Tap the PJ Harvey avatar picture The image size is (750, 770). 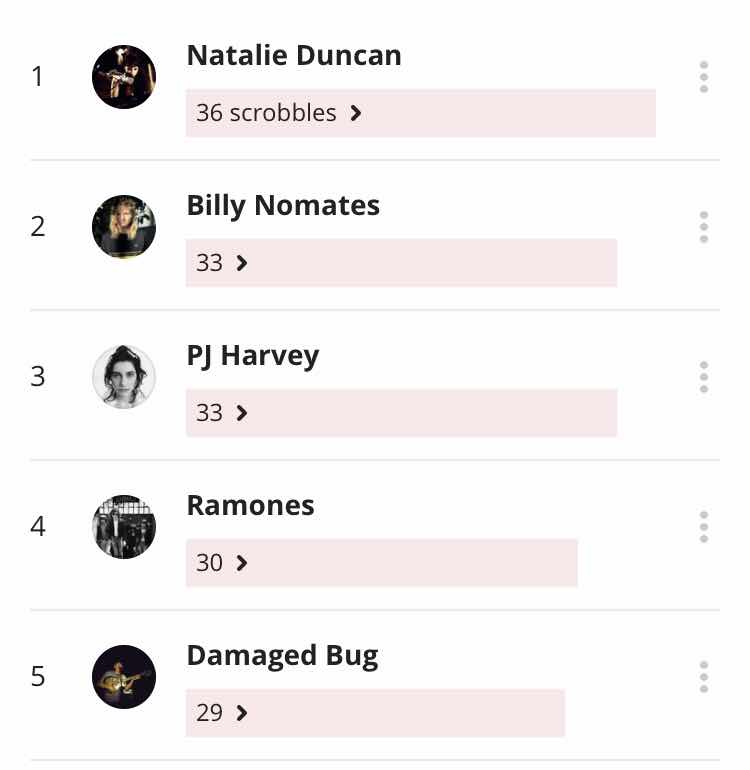pos(124,377)
